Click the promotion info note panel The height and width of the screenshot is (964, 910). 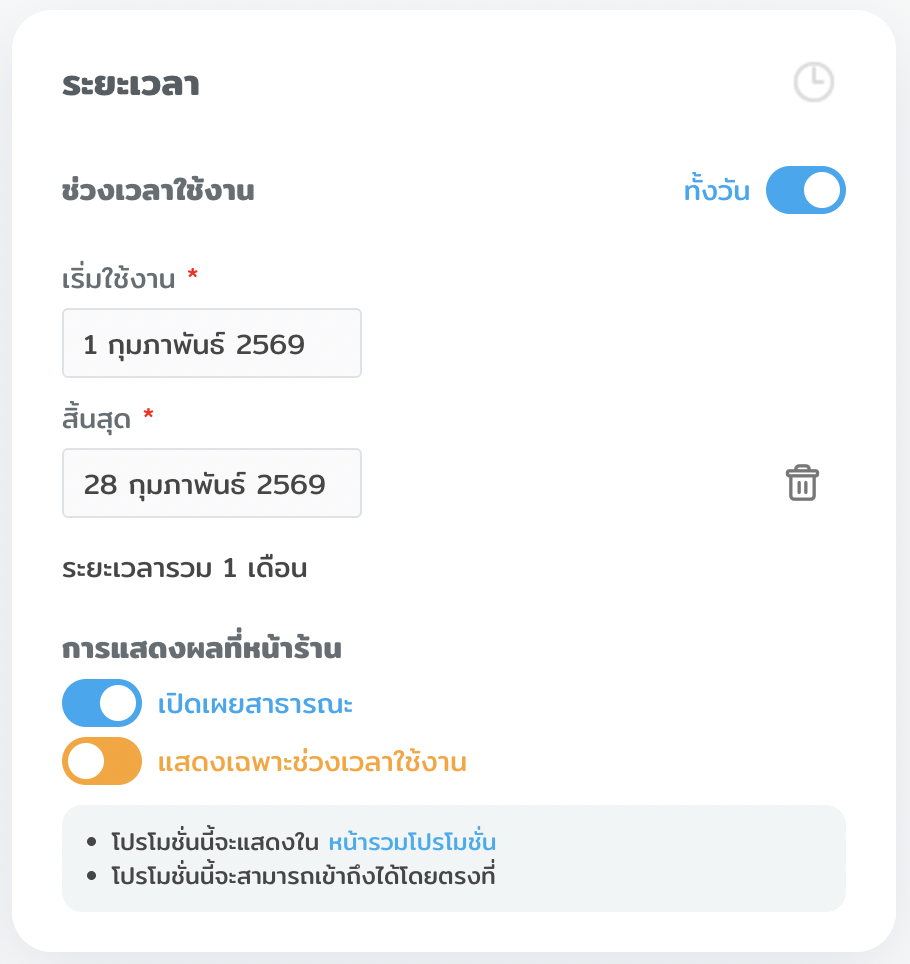(x=455, y=859)
